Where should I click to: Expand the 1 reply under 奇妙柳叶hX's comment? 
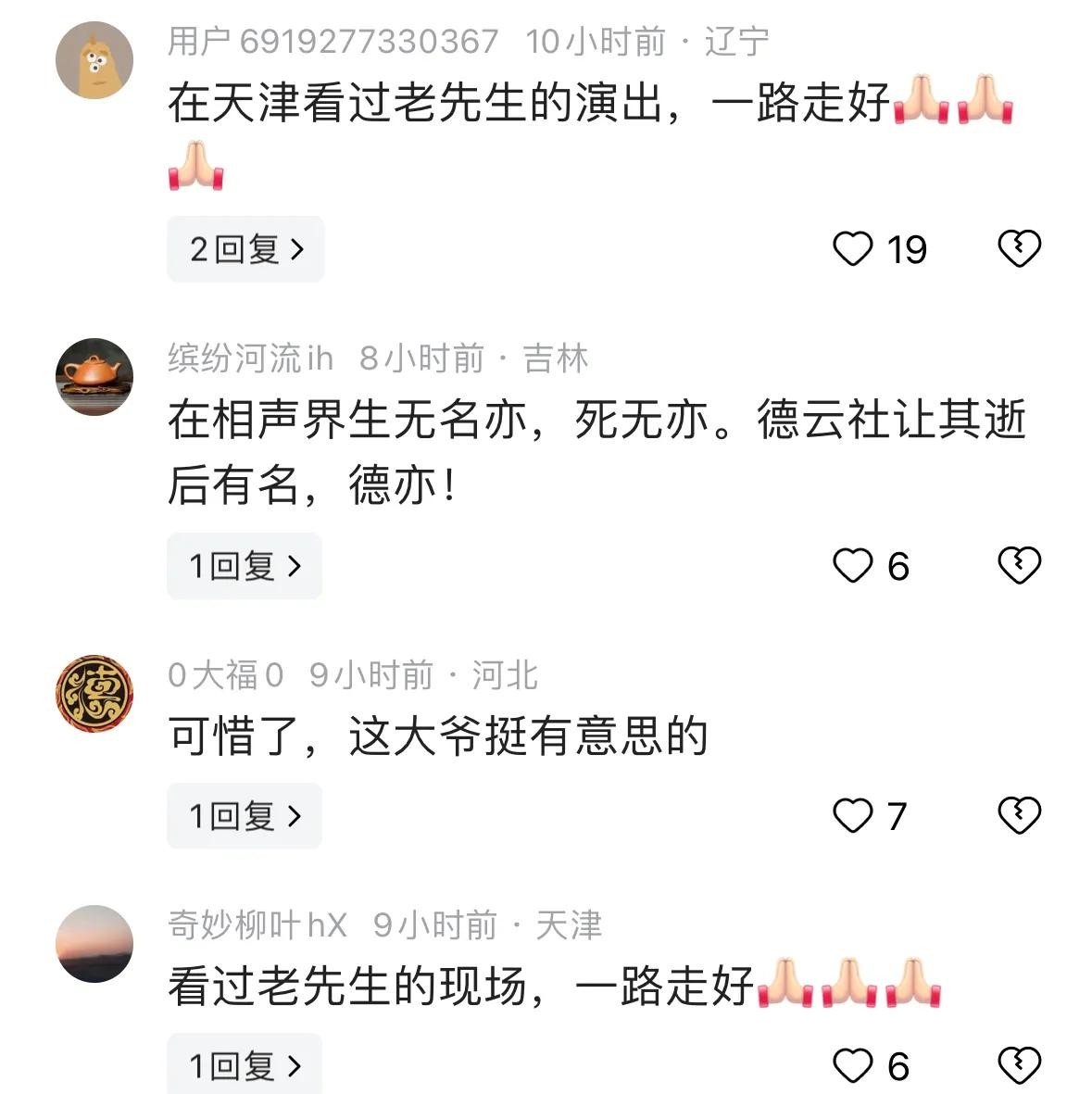pyautogui.click(x=245, y=1065)
